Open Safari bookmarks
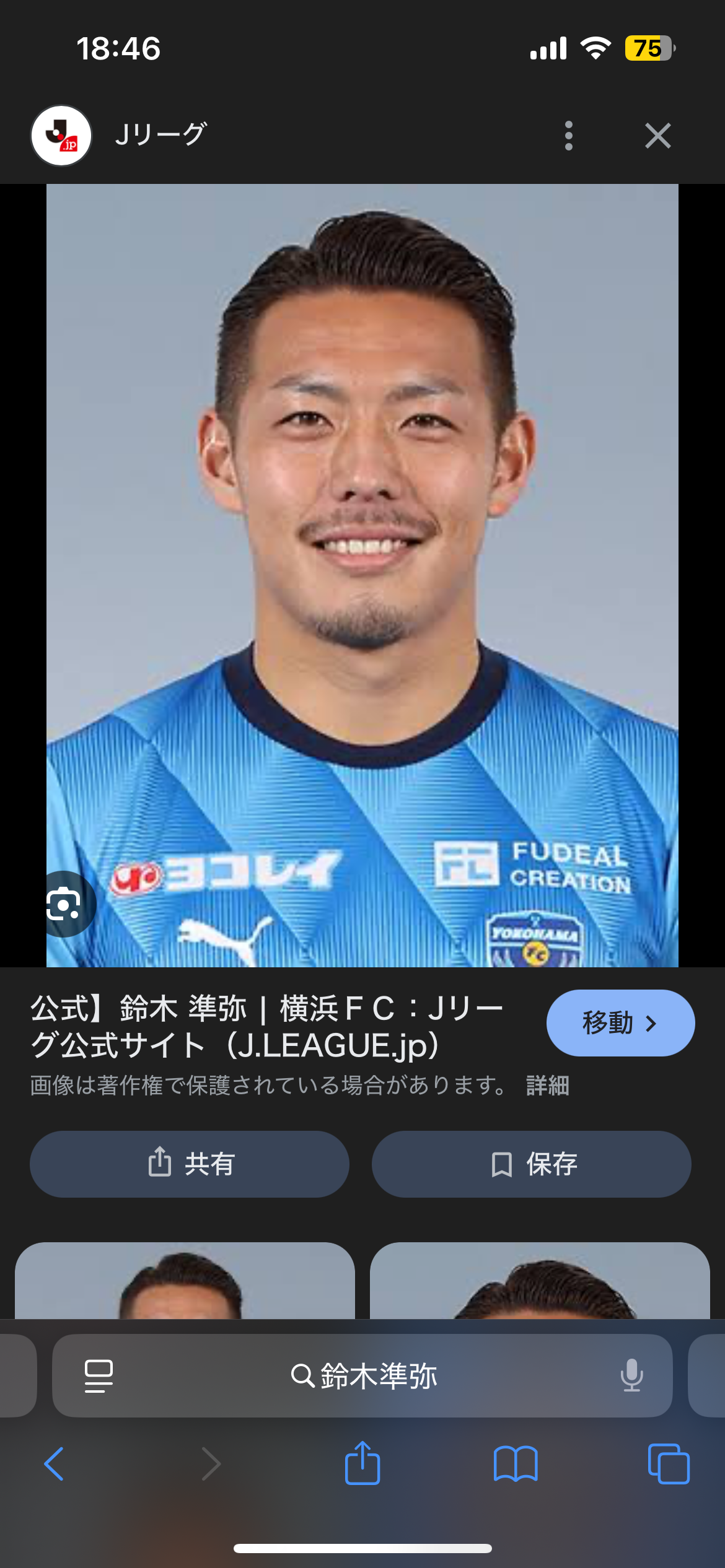Image resolution: width=725 pixels, height=1568 pixels. [x=515, y=1463]
